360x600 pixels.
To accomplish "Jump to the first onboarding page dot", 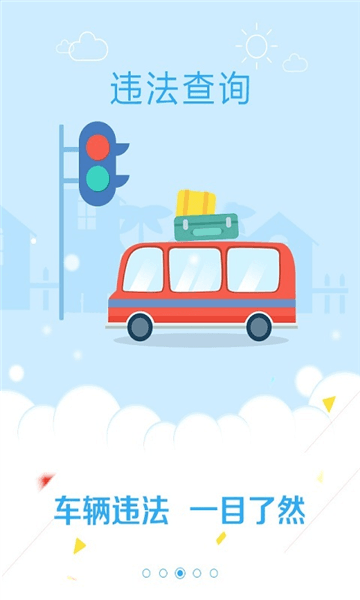I will (146, 573).
